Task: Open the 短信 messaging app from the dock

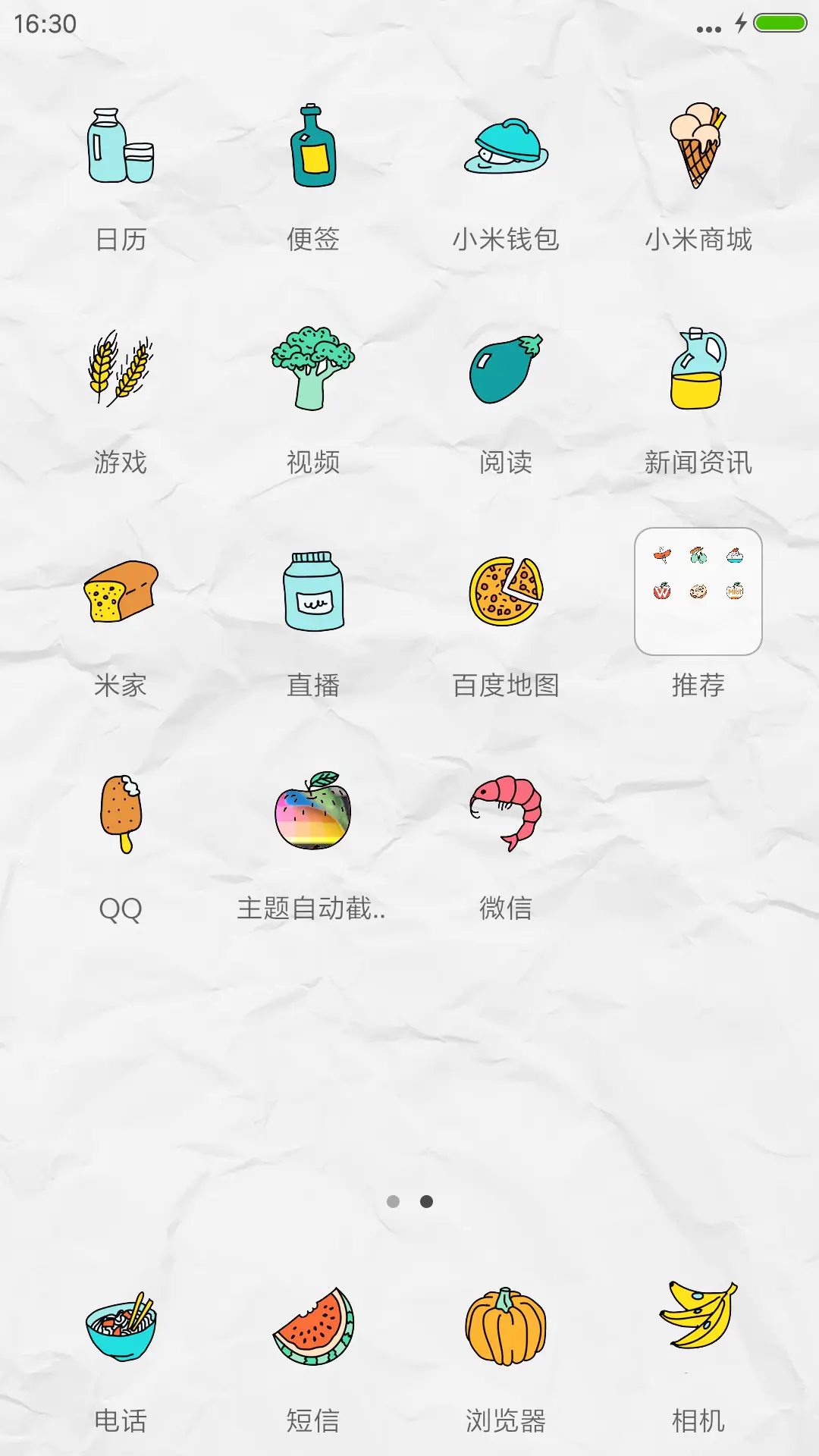Action: pos(311,1331)
